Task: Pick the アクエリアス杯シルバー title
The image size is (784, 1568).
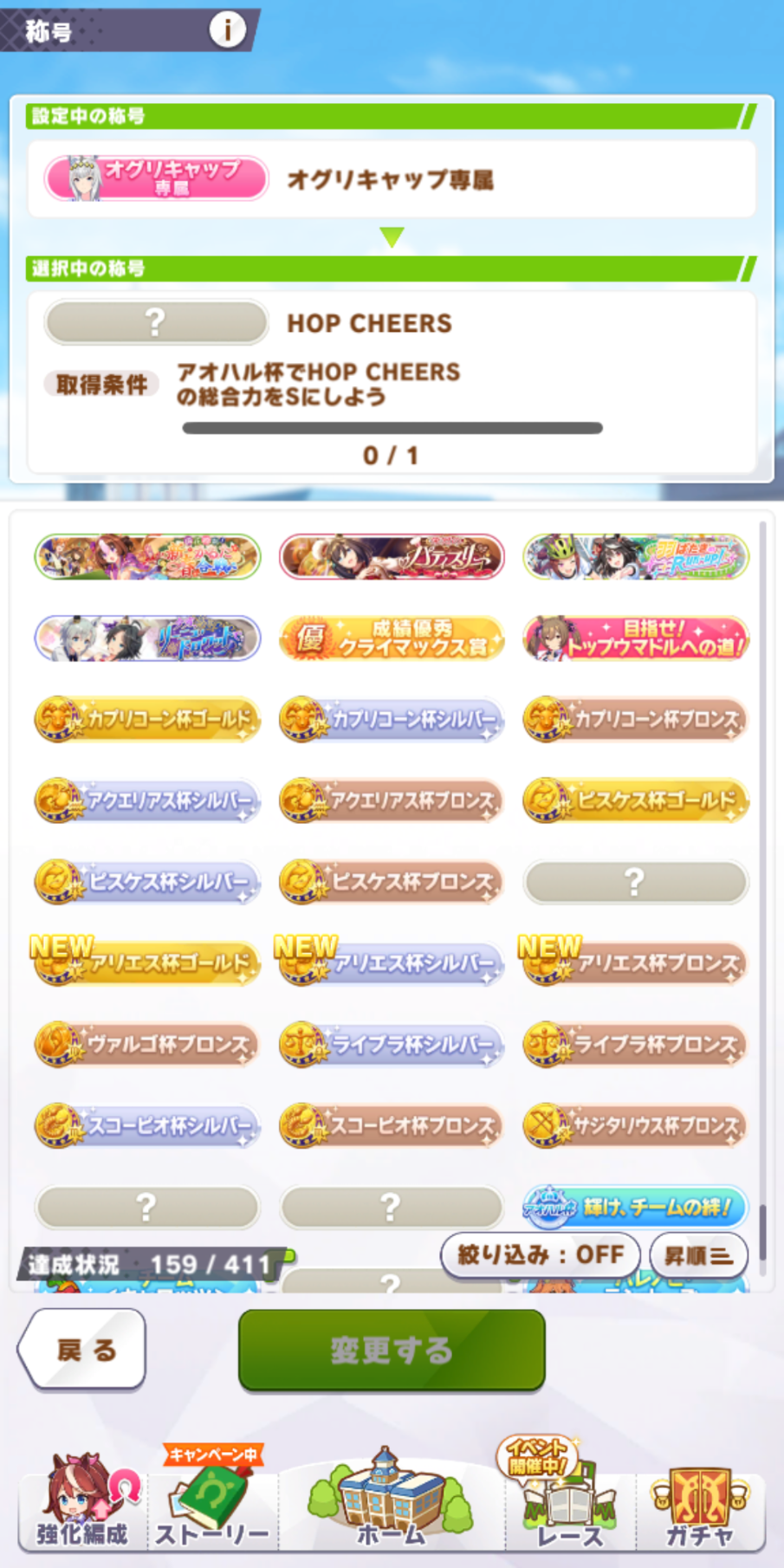Action: coord(147,800)
